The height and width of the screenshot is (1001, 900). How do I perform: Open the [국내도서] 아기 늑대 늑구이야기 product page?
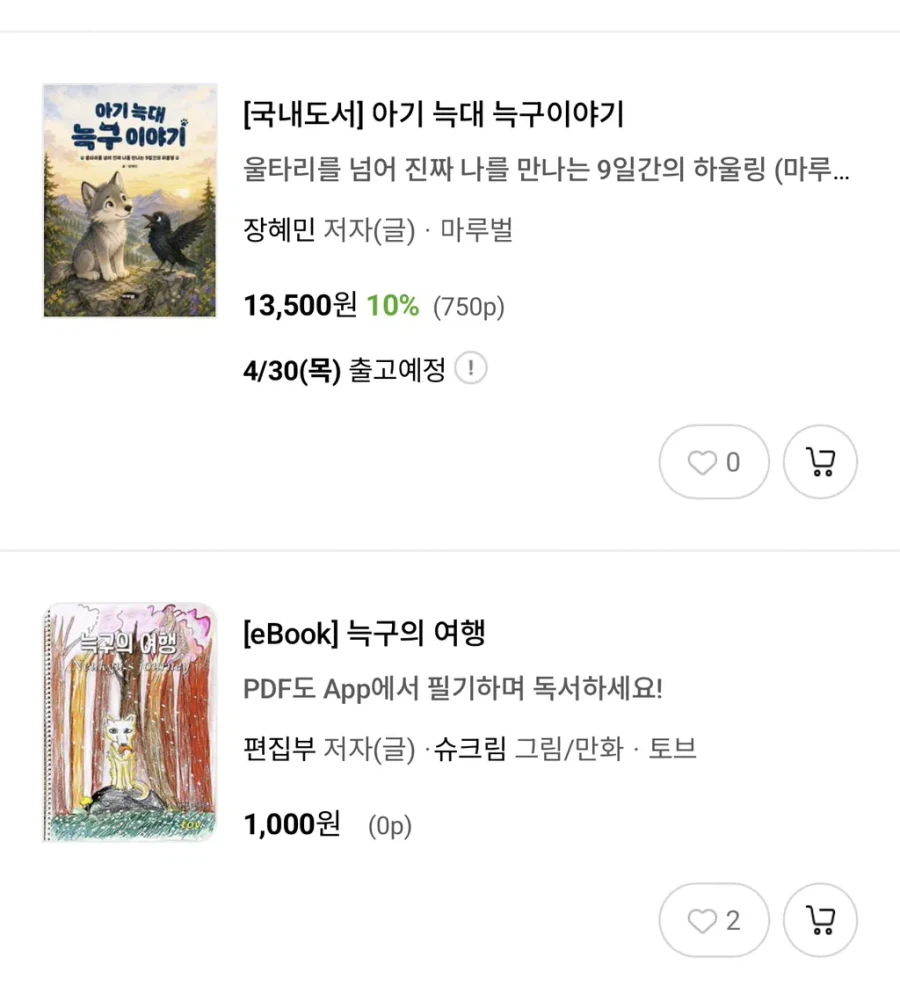[430, 115]
